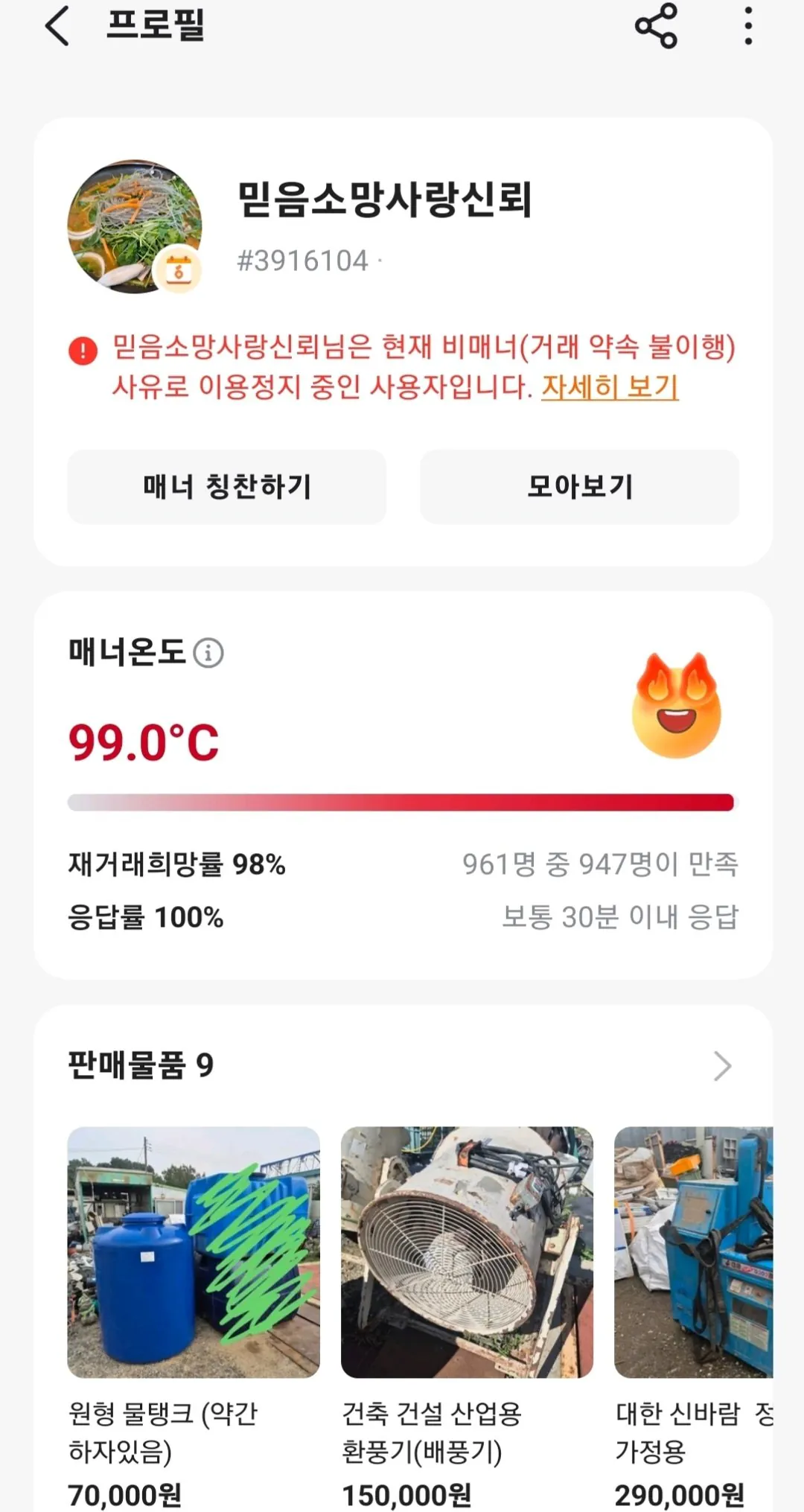Show 매너온도 info icon details
This screenshot has height=1512, width=804.
(208, 653)
